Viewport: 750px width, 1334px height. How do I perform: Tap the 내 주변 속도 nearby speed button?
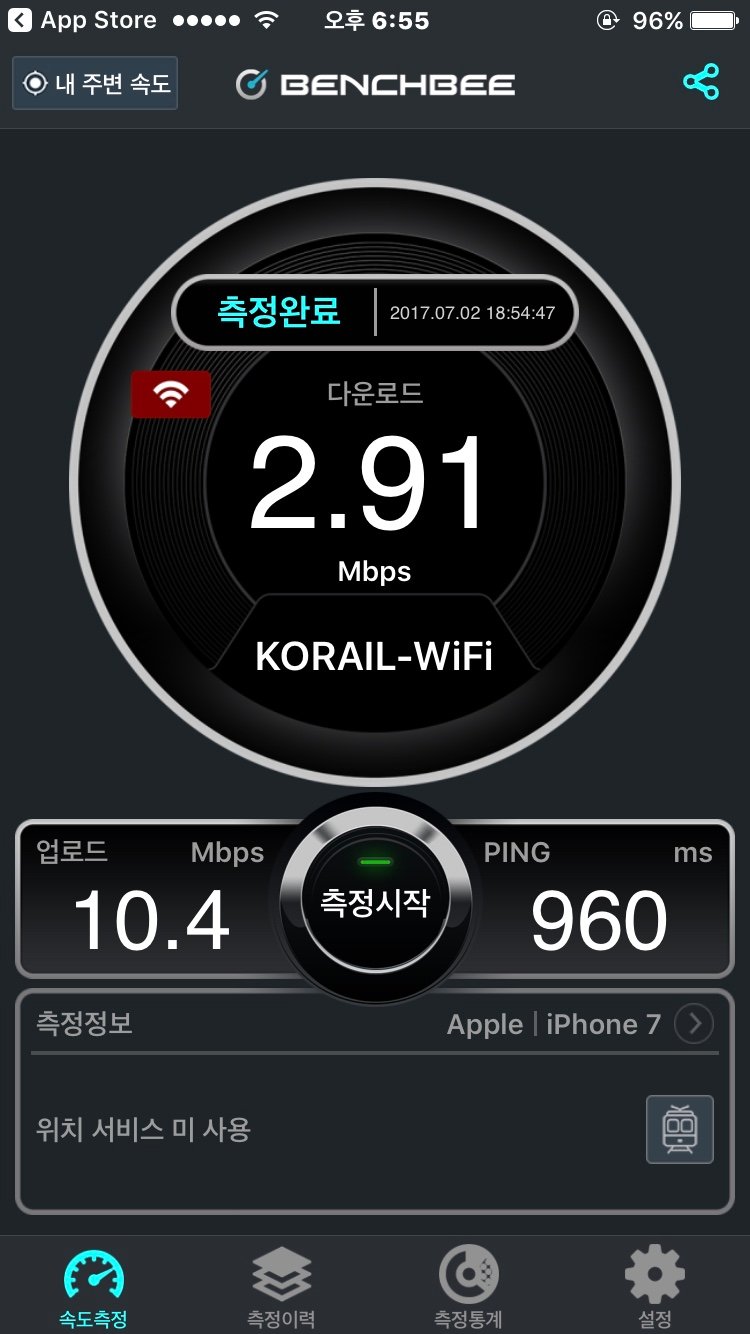(94, 84)
